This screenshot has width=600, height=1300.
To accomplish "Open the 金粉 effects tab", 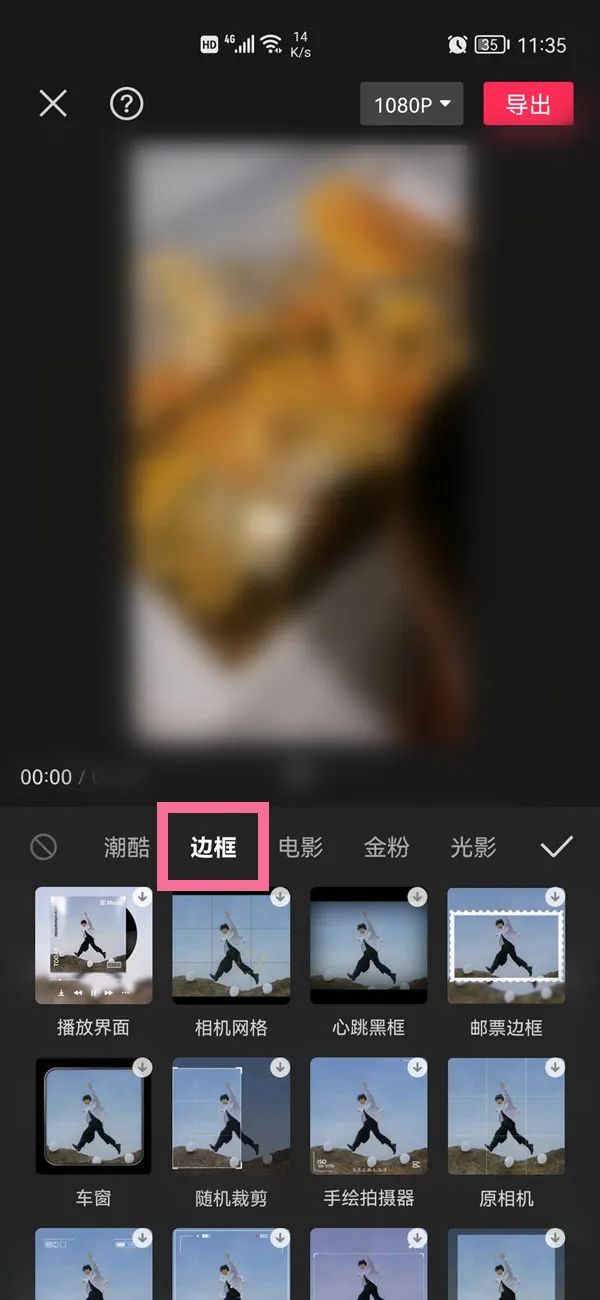I will [386, 848].
